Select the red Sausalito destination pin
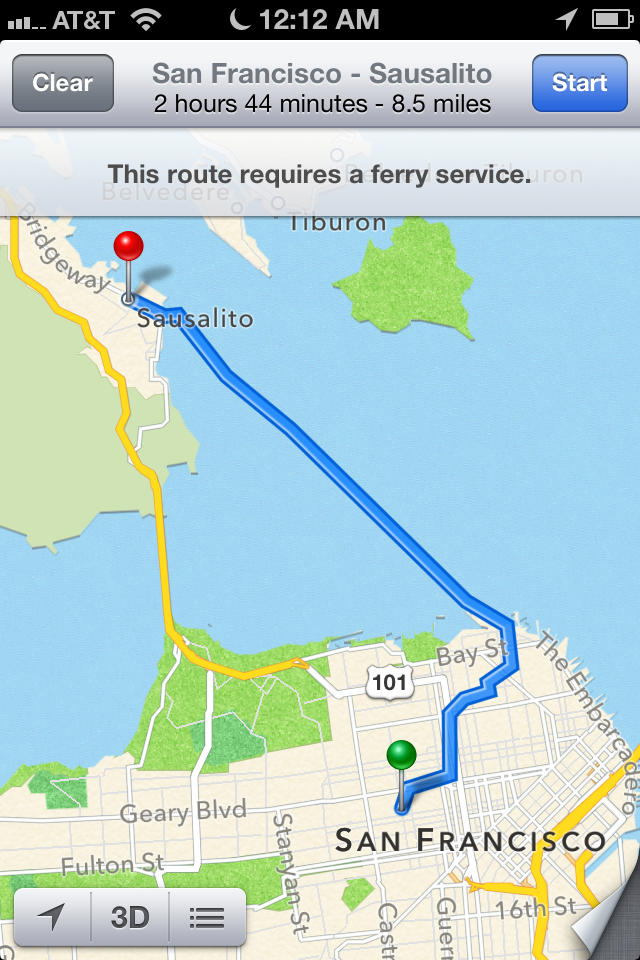This screenshot has height=960, width=640. 129,249
